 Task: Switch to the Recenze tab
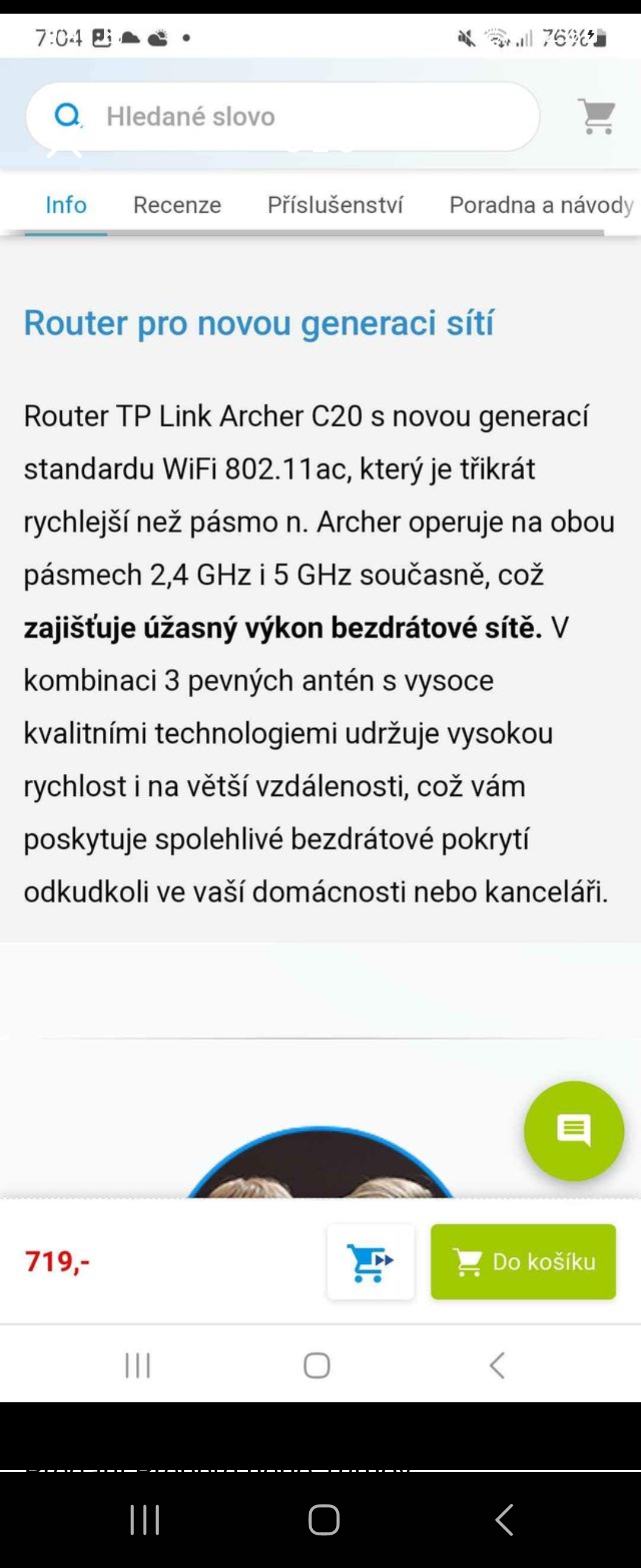[177, 205]
